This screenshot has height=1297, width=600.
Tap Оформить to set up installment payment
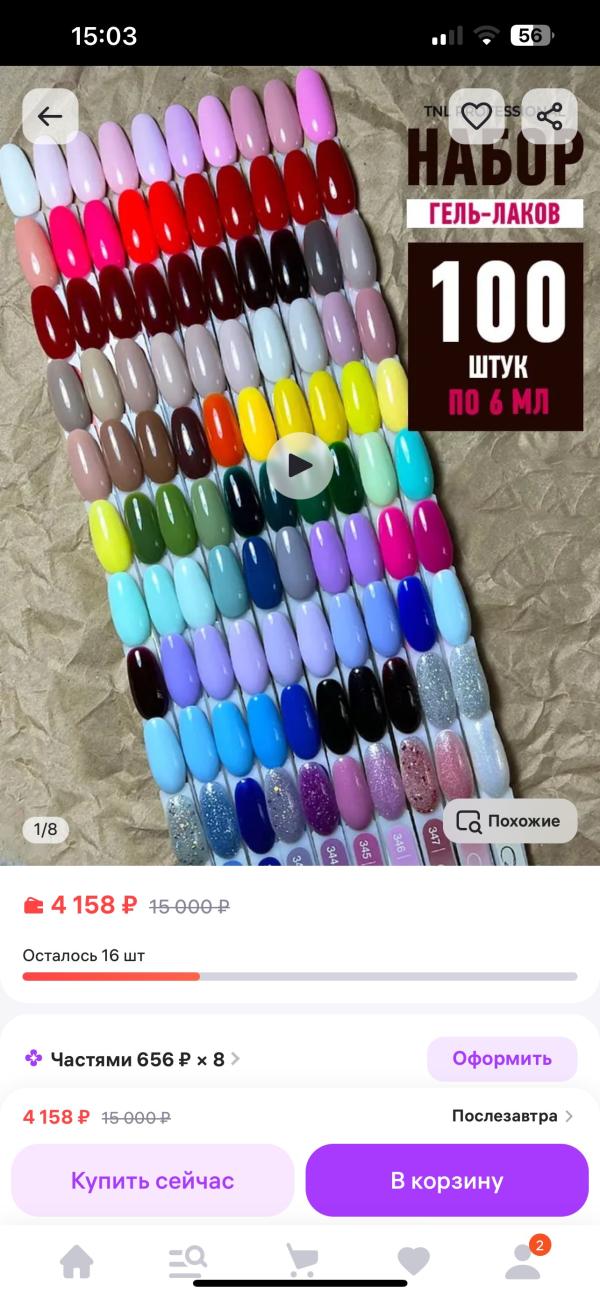click(502, 1058)
